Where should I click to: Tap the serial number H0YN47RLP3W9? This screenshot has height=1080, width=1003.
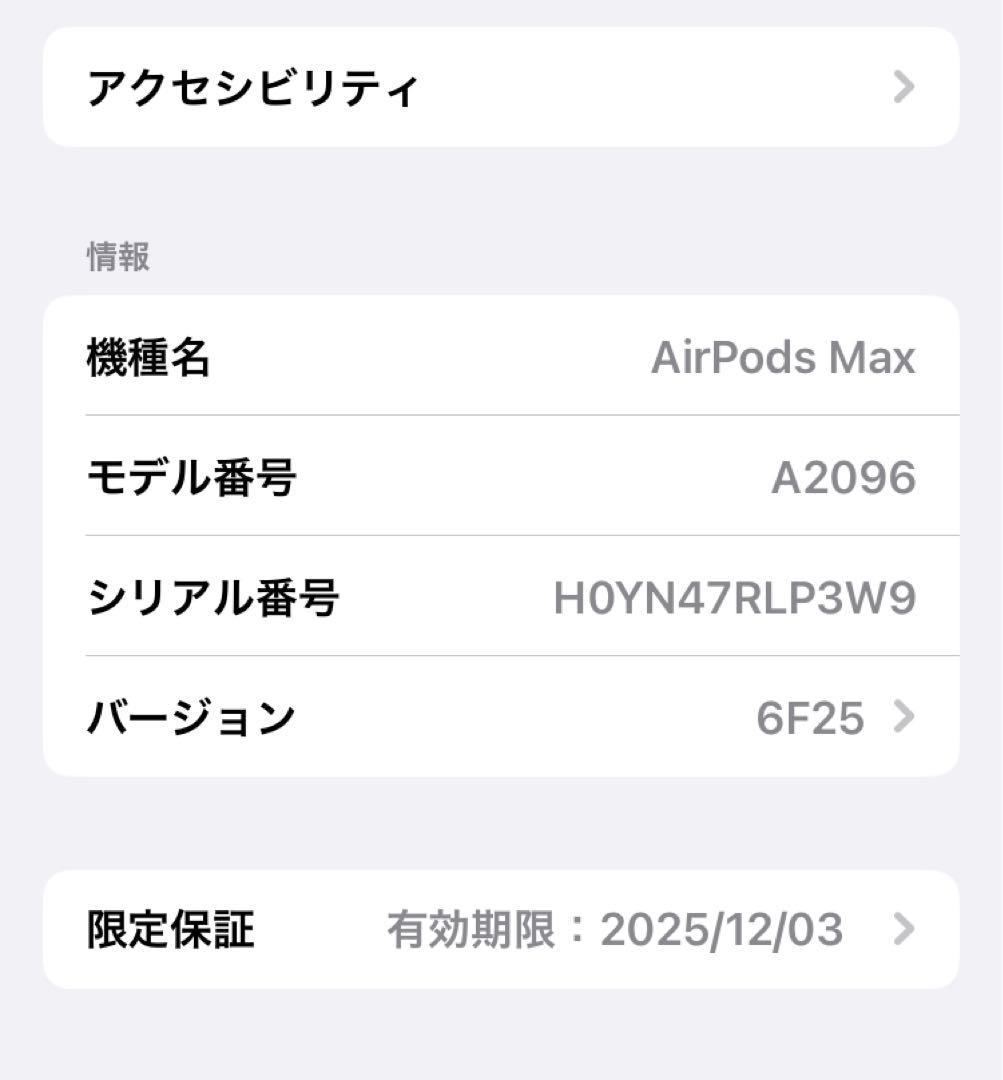(x=734, y=597)
